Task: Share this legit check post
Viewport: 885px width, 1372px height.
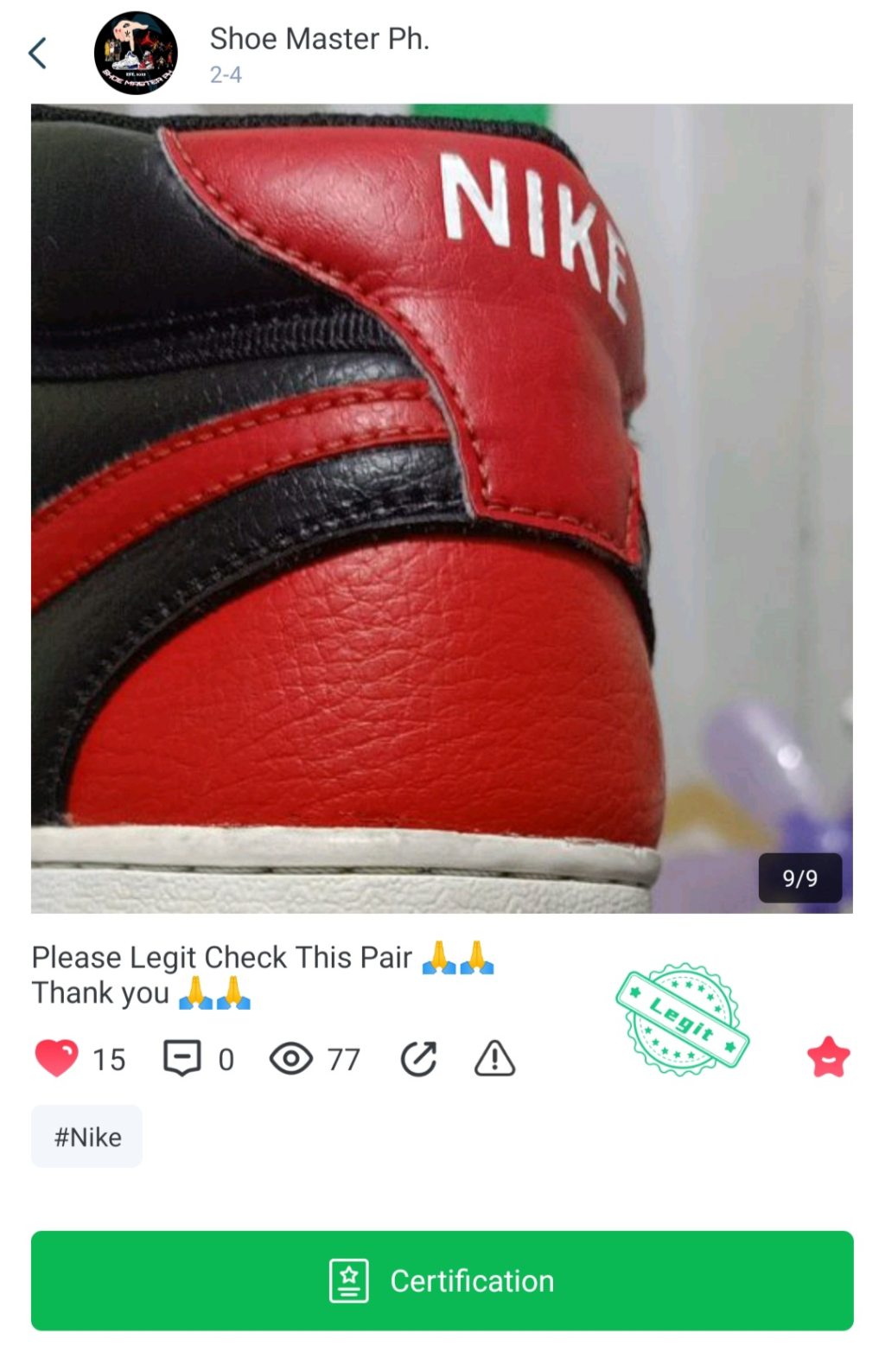Action: 419,1058
